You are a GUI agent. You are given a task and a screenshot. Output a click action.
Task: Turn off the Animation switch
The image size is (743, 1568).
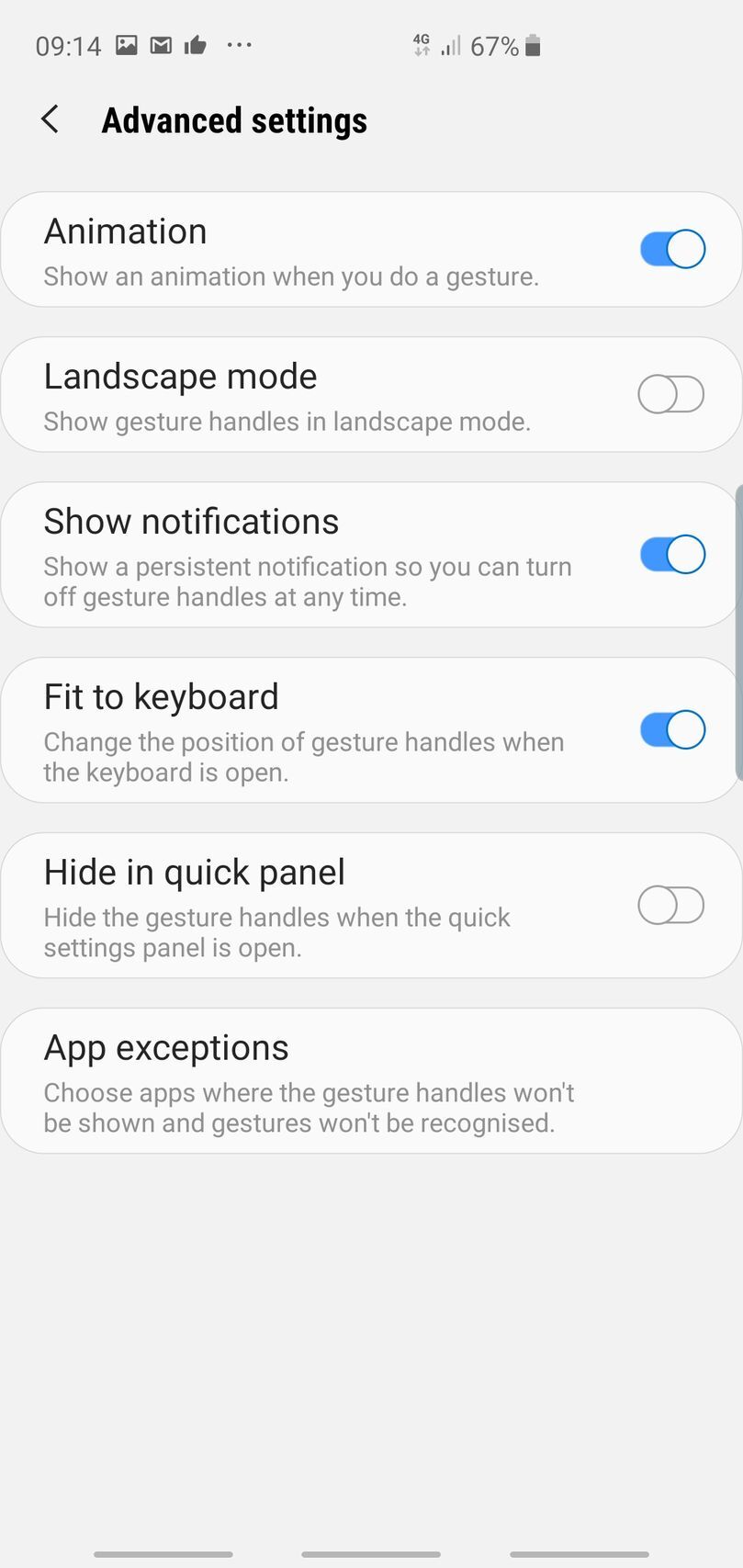671,249
